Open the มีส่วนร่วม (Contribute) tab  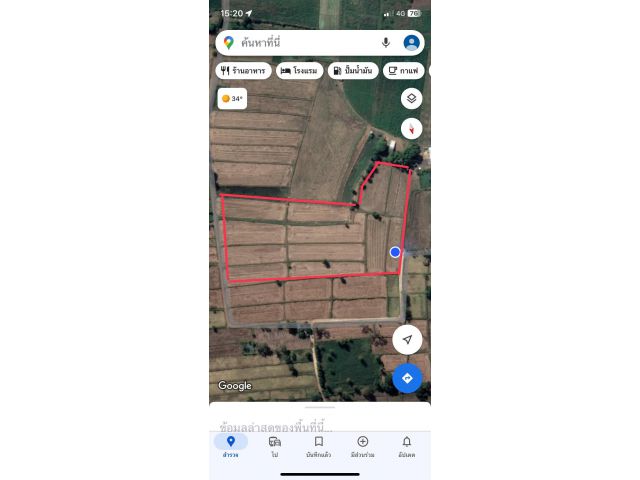coord(363,446)
